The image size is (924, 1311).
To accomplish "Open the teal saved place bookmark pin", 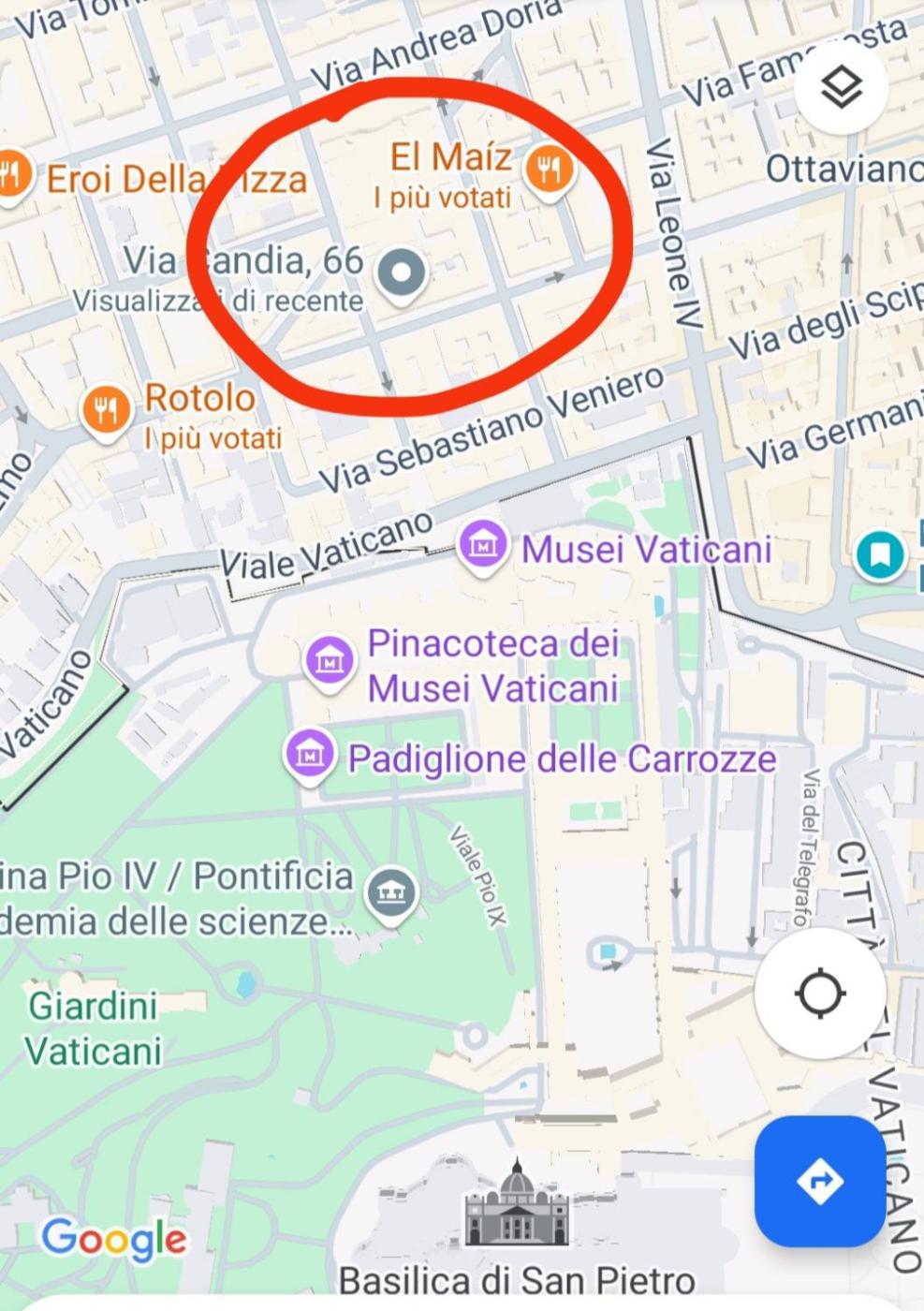I will click(880, 554).
